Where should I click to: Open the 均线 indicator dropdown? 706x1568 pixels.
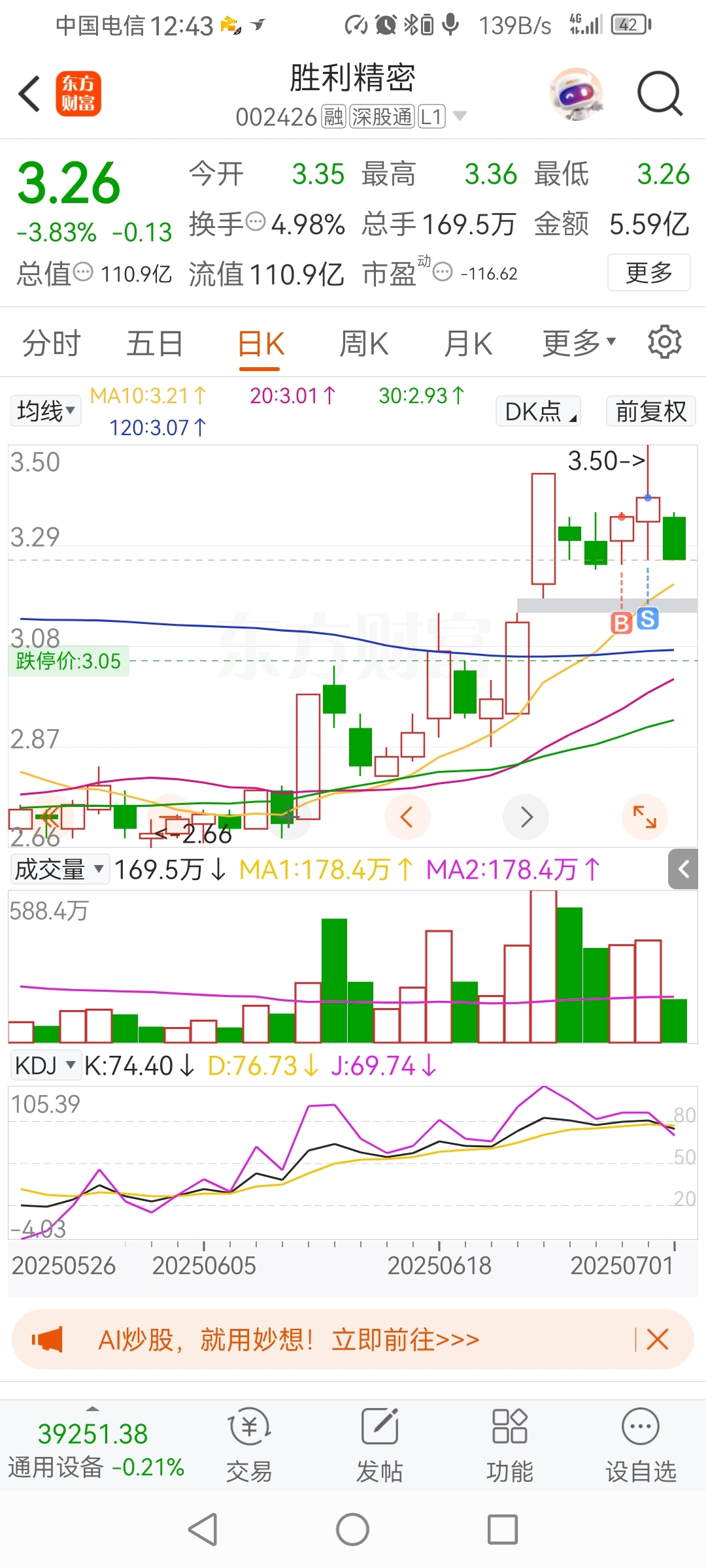coord(46,411)
